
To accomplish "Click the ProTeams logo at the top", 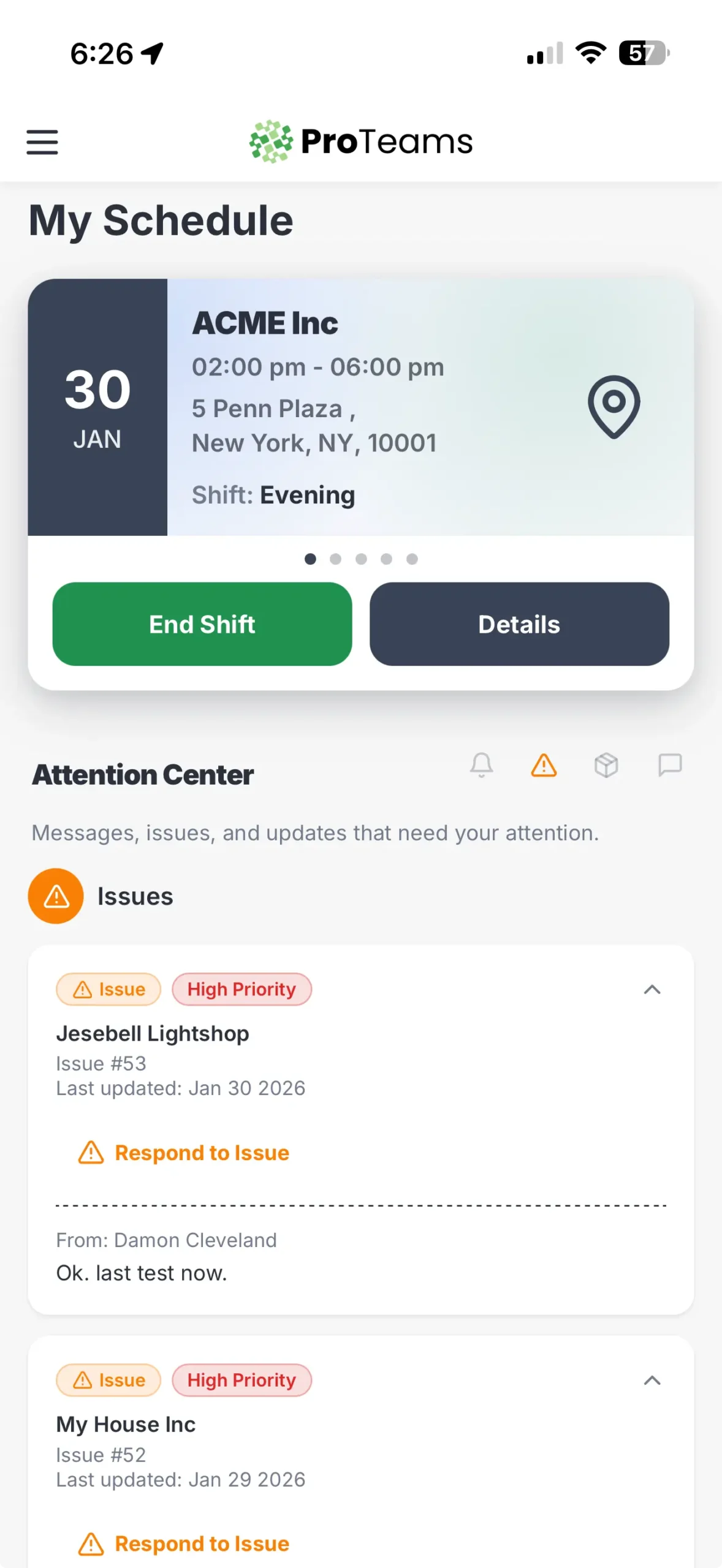I will tap(361, 141).
